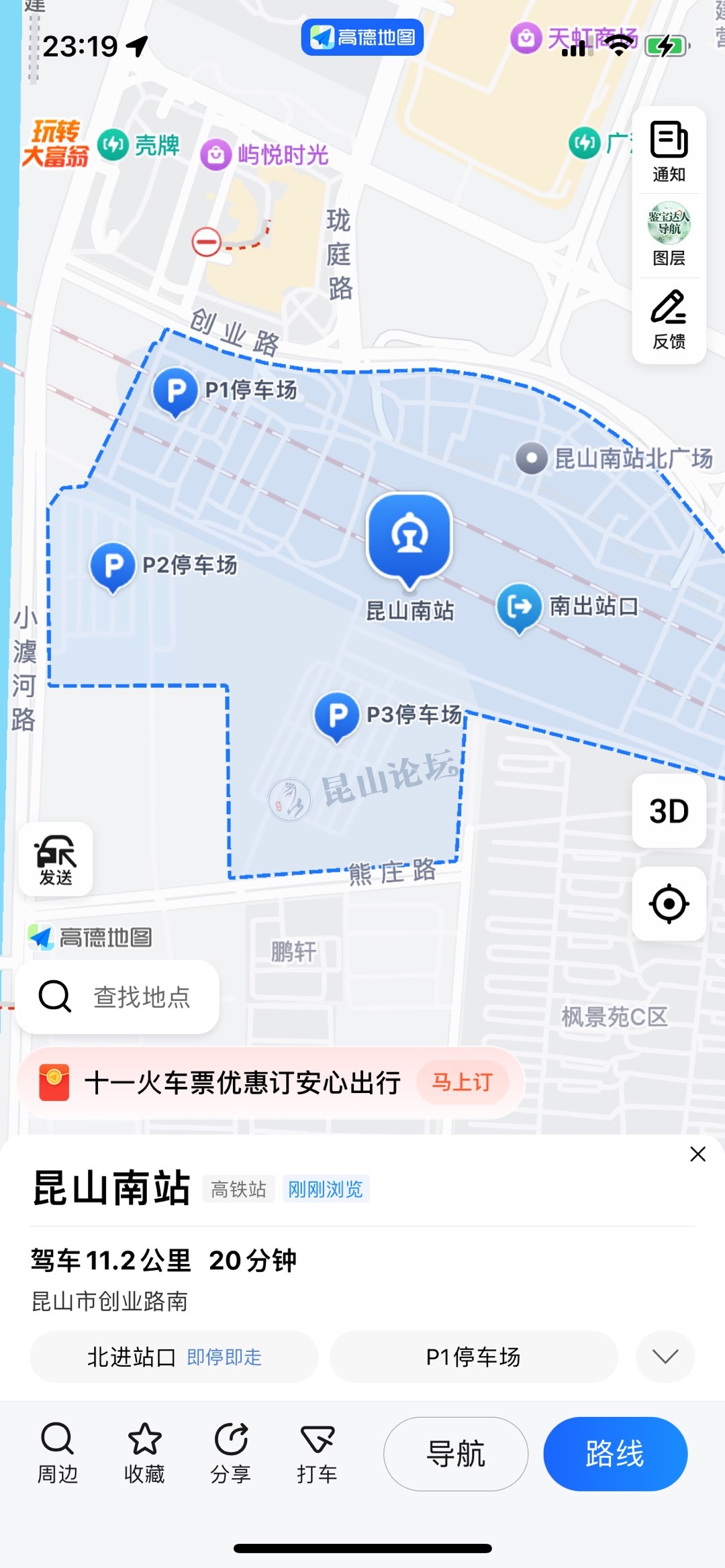Share this location via 分享
The image size is (725, 1568).
(231, 1453)
